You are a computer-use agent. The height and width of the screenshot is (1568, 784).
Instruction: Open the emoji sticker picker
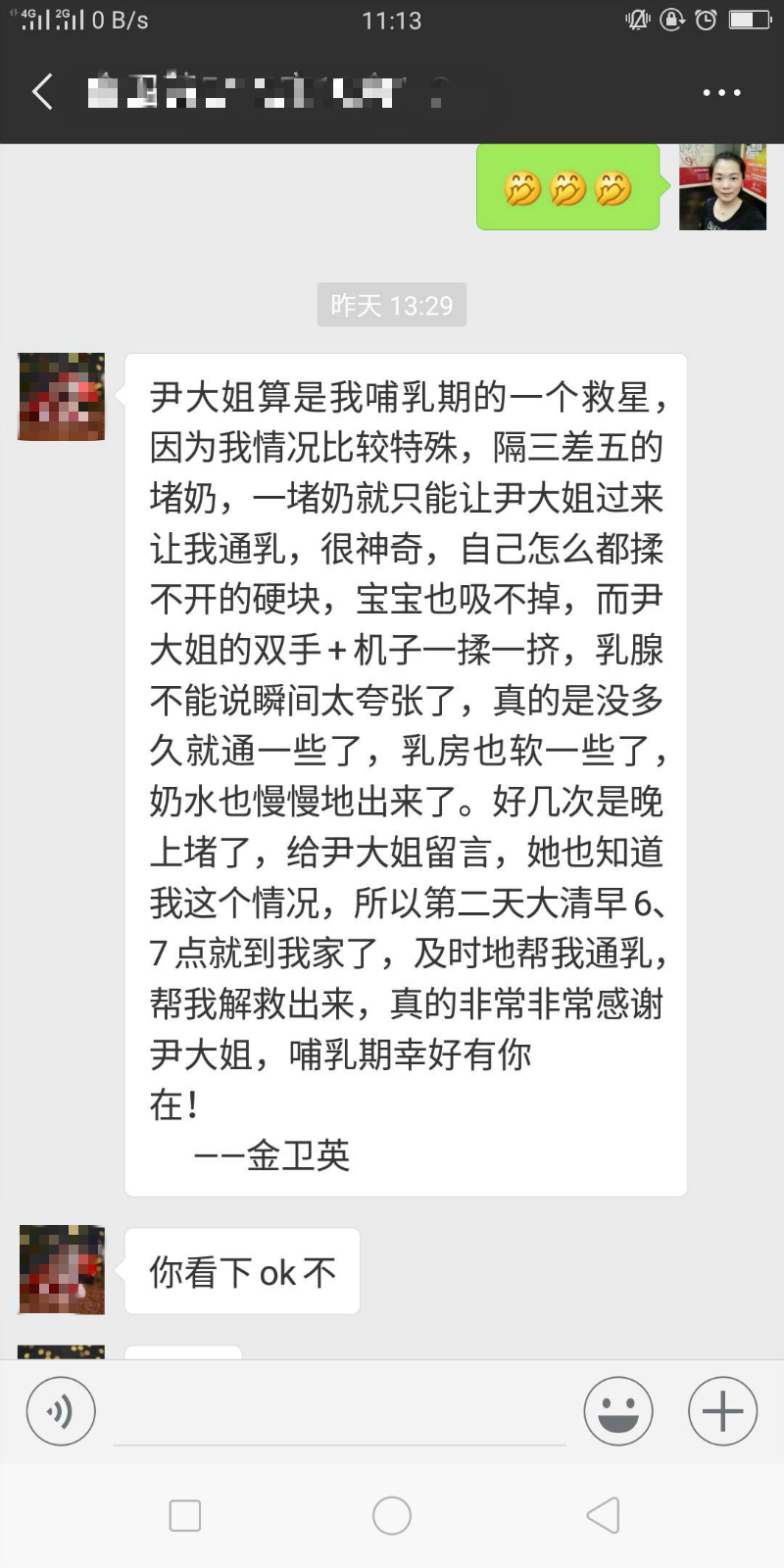(x=618, y=1411)
